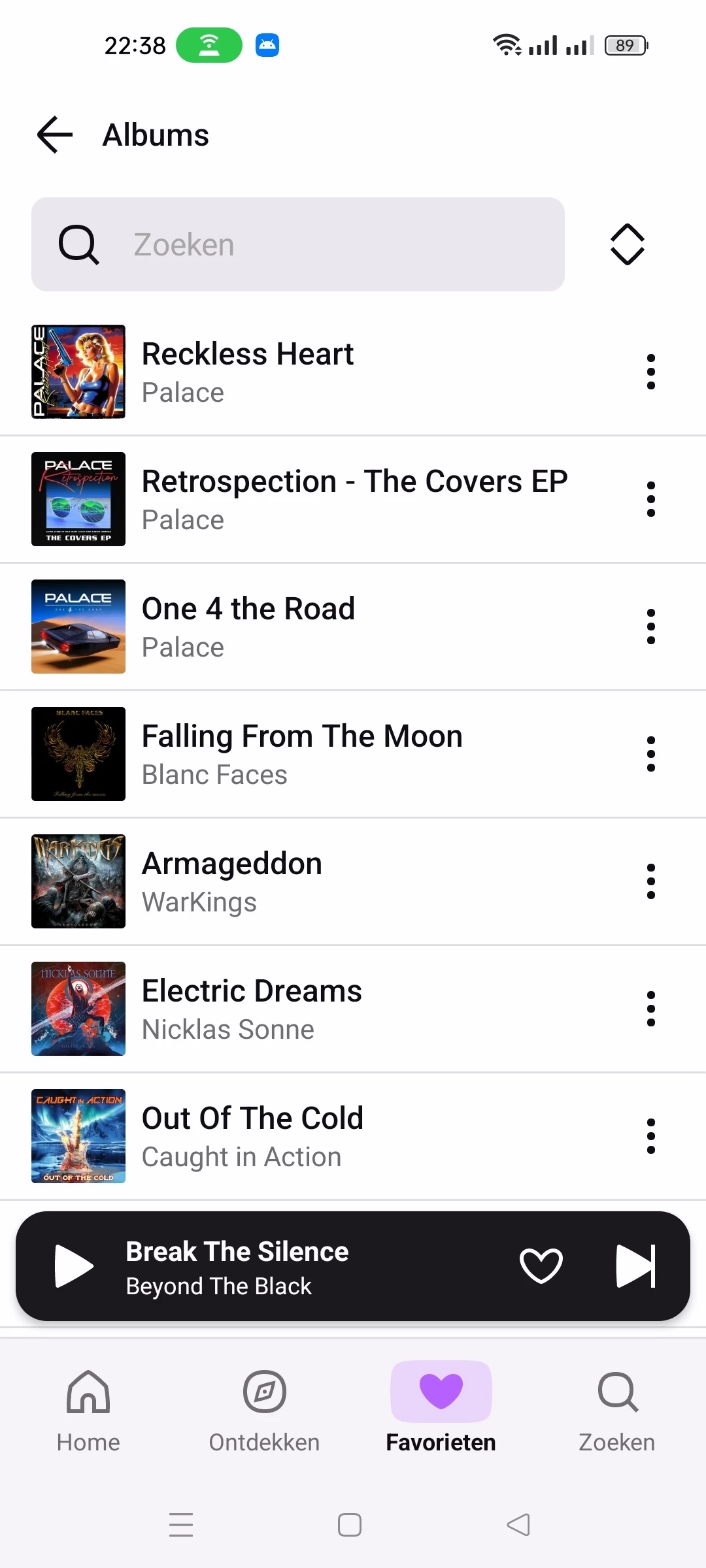
Task: Favorite the song Break The Silence
Action: (541, 1266)
